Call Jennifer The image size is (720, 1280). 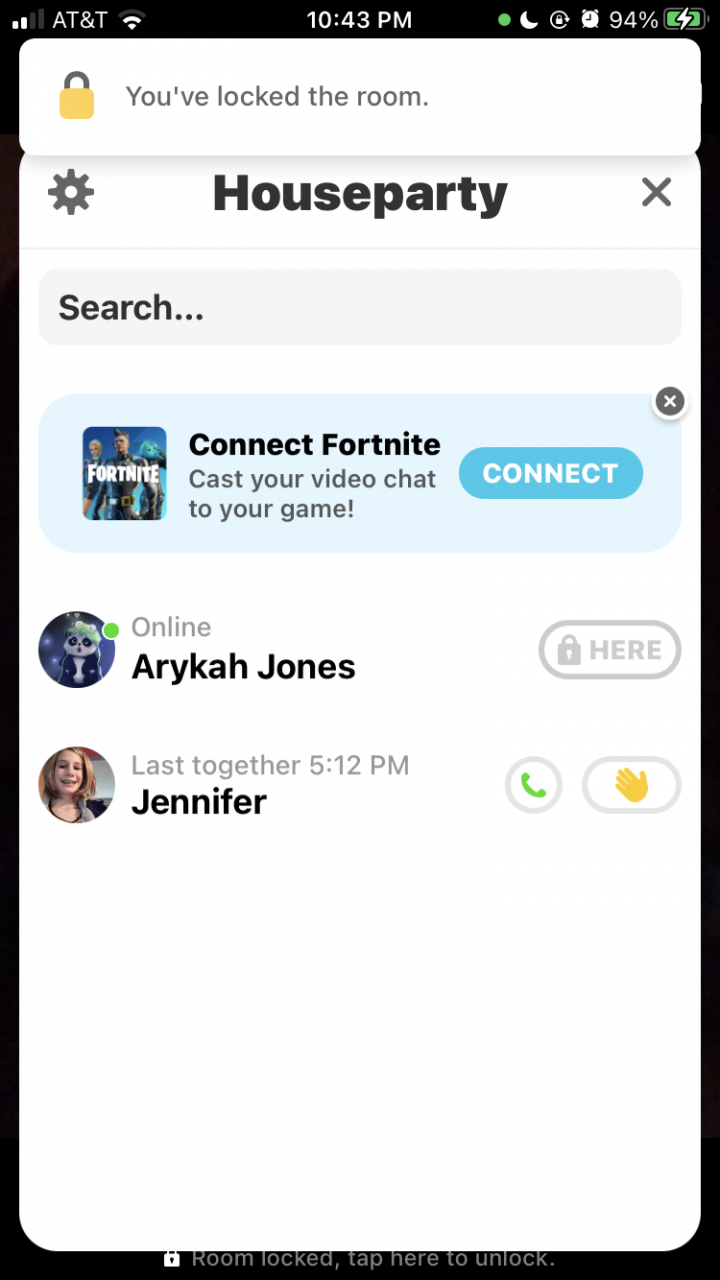pyautogui.click(x=534, y=786)
